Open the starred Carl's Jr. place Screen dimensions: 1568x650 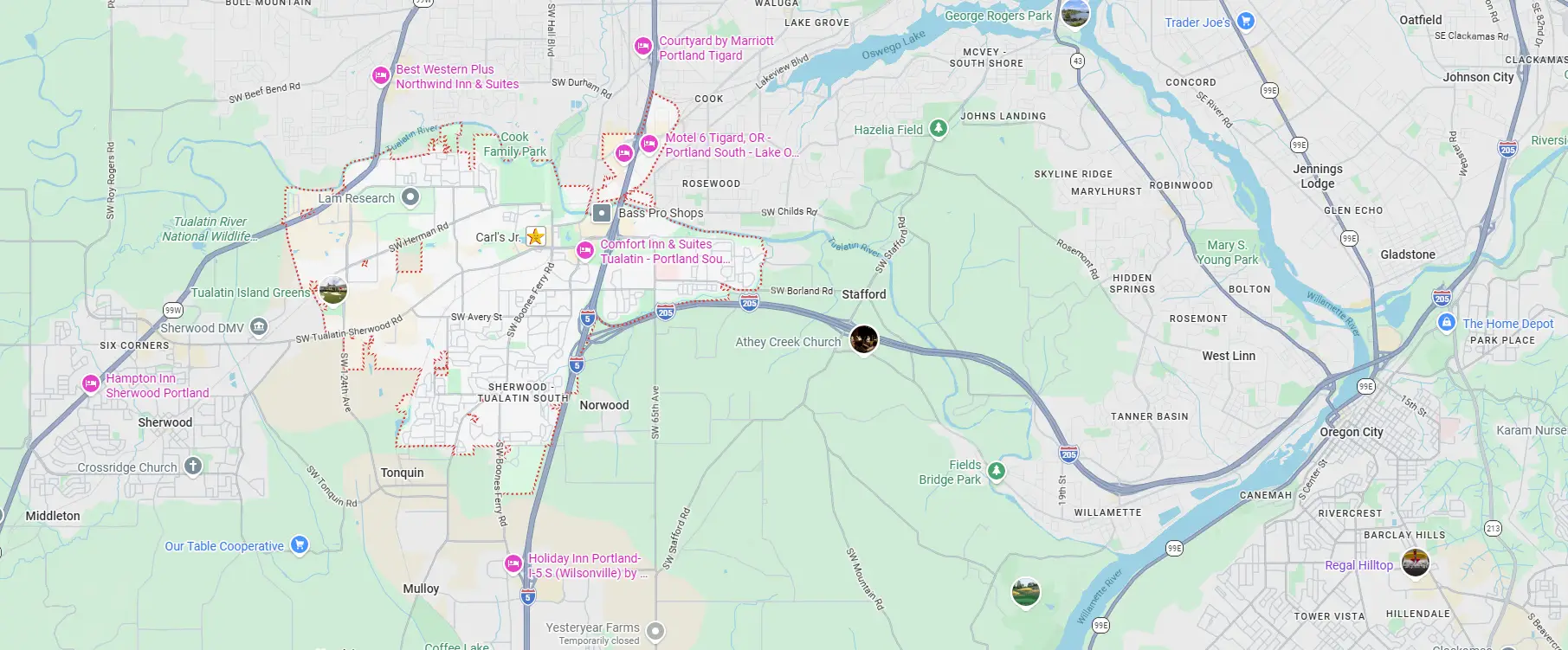point(536,236)
